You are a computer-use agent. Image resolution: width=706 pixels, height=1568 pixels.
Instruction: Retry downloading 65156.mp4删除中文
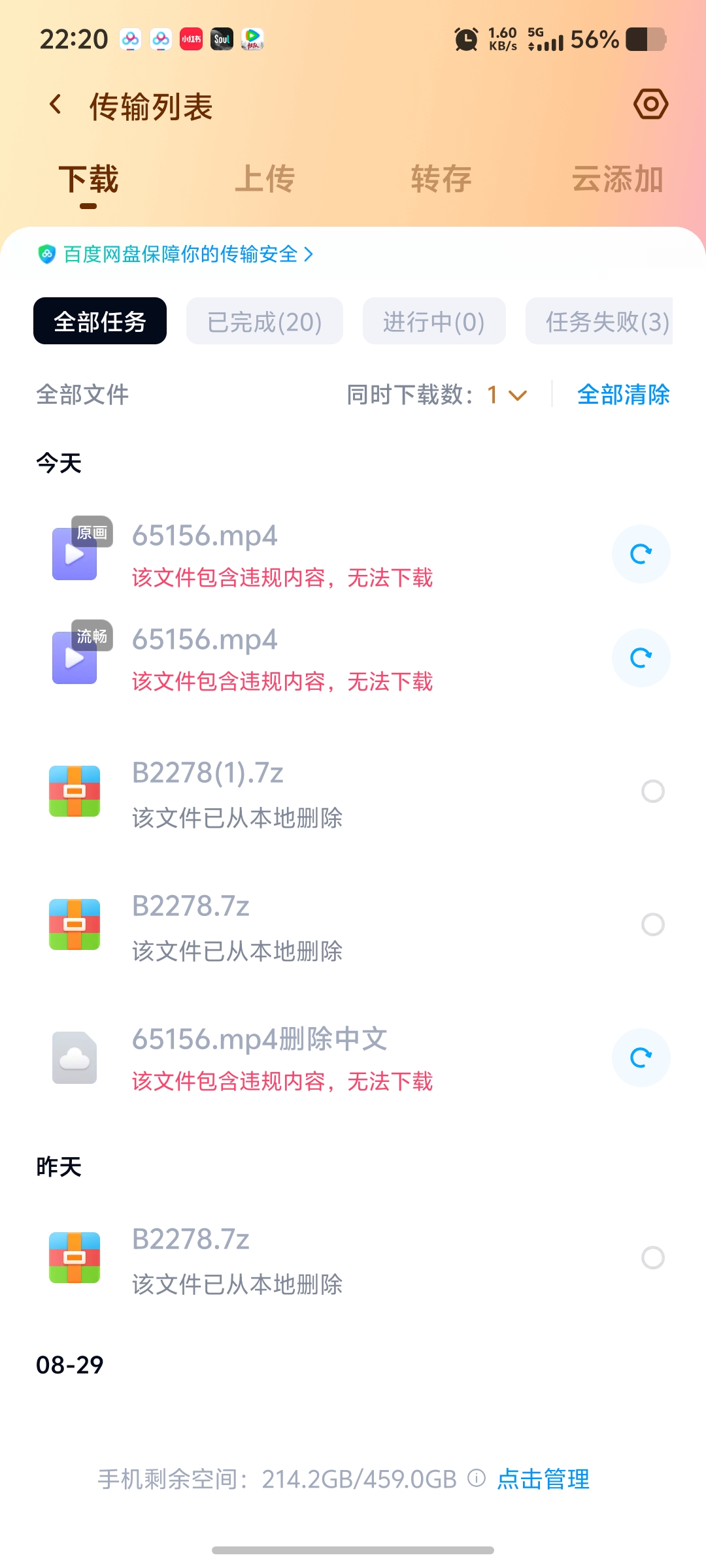pos(641,1058)
